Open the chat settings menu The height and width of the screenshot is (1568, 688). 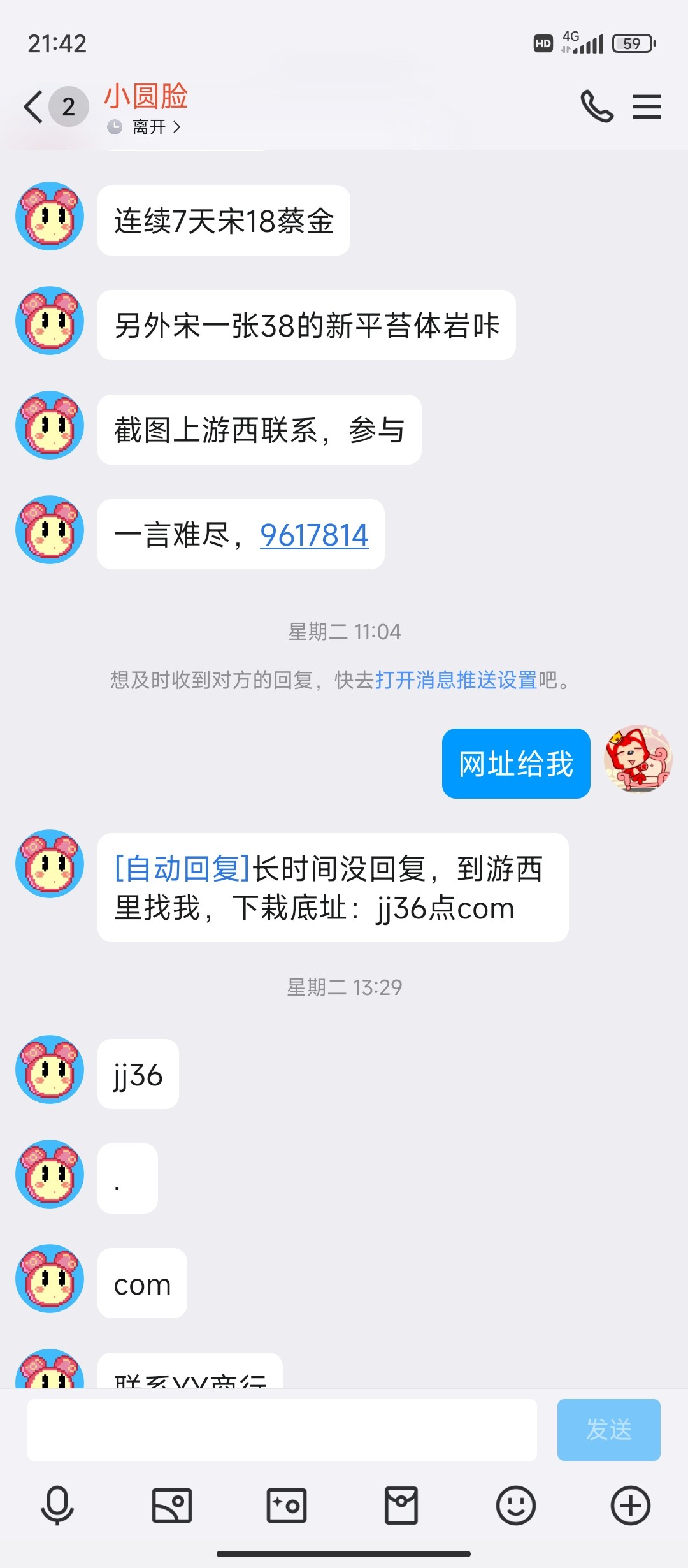(x=647, y=106)
